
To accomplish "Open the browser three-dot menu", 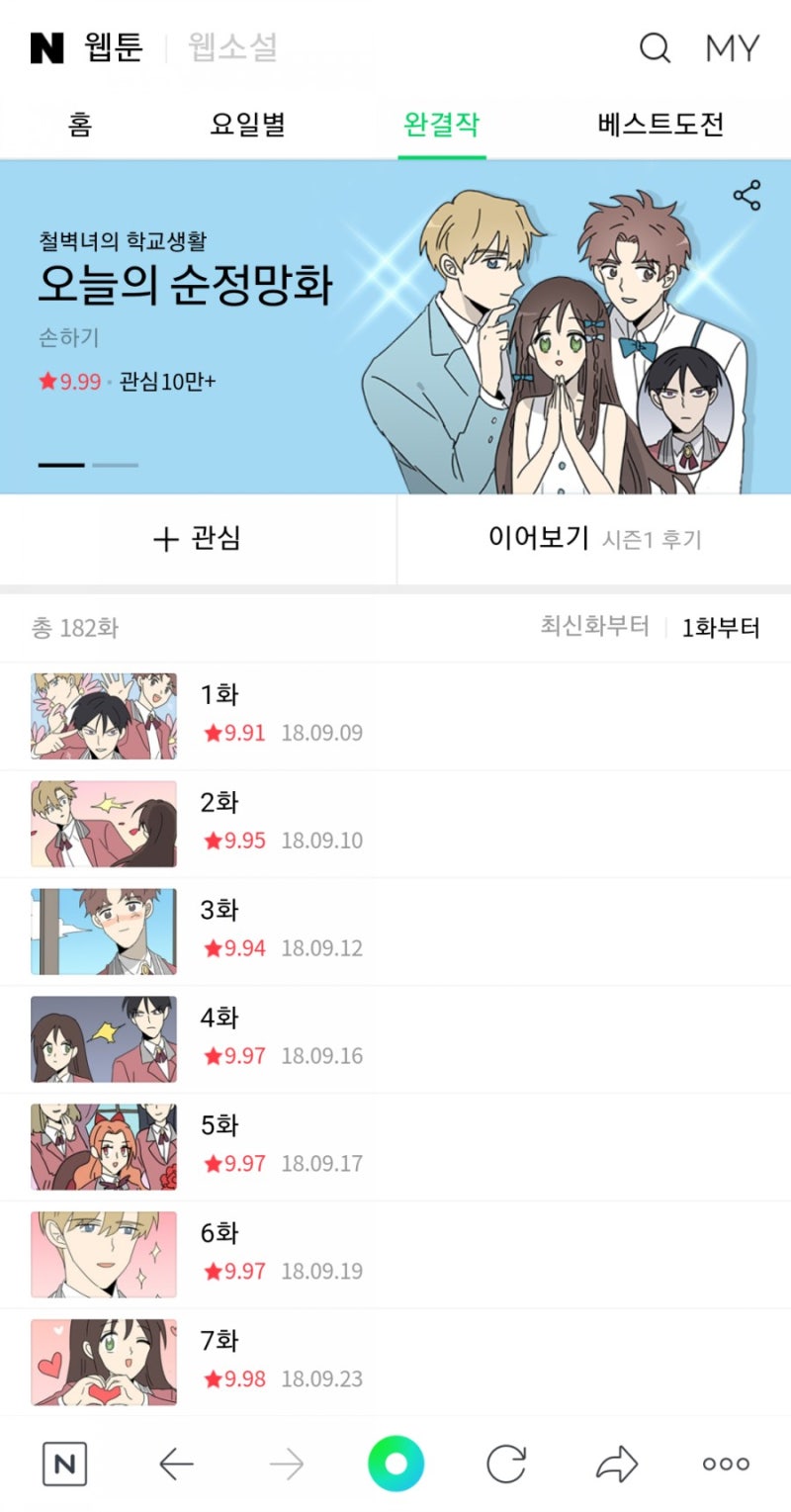I will [x=726, y=1465].
